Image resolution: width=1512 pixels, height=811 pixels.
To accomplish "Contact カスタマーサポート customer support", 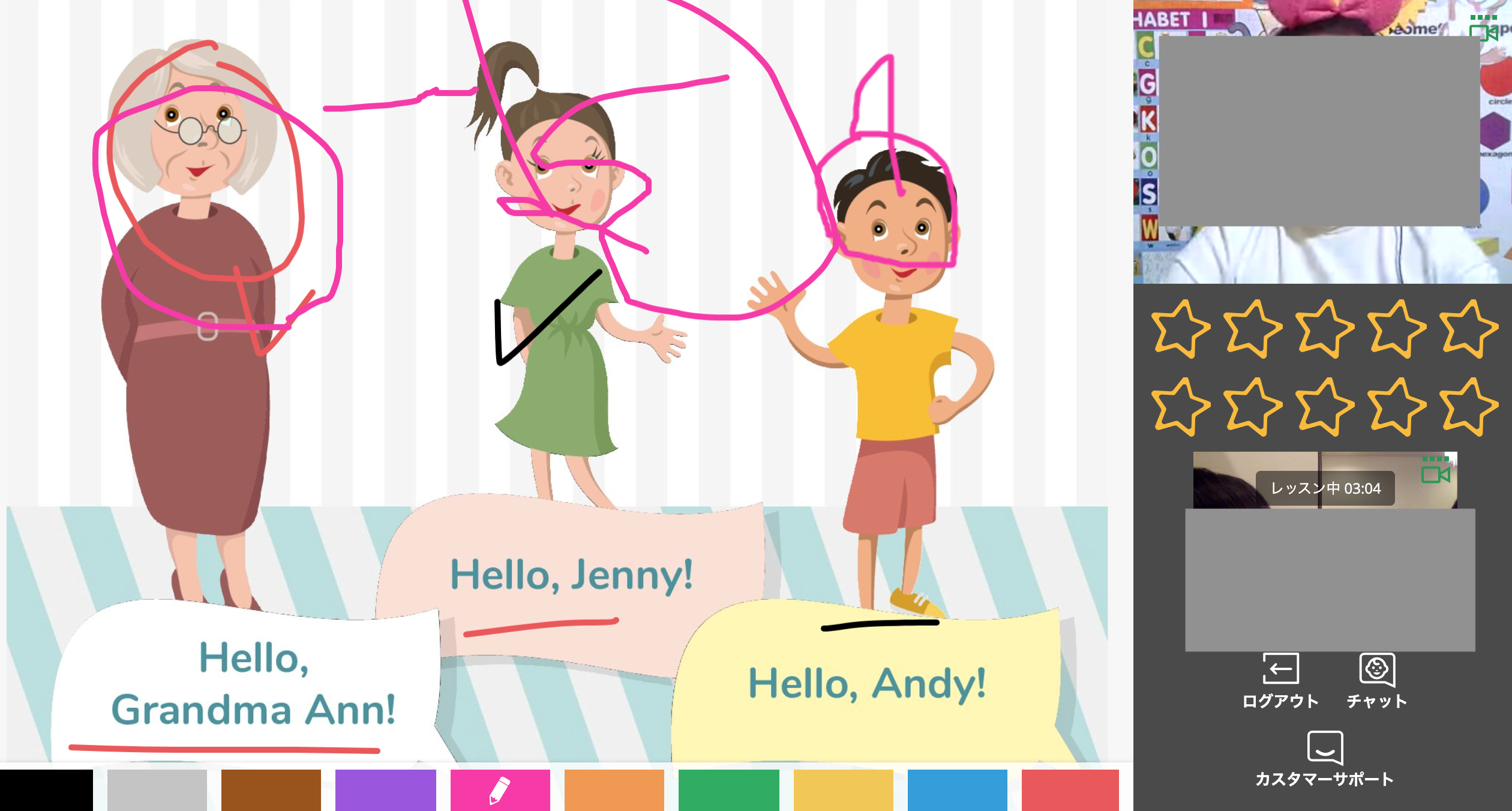I will click(x=1325, y=758).
